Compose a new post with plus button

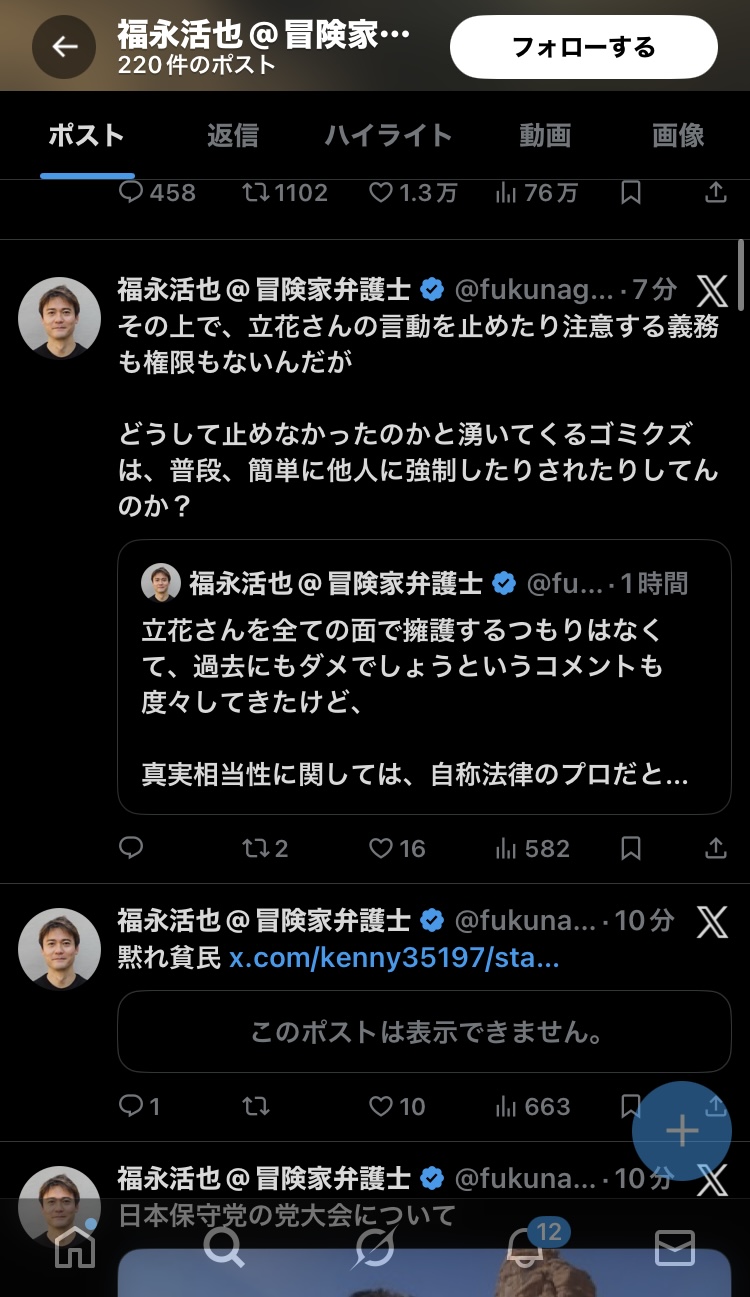[x=682, y=1131]
